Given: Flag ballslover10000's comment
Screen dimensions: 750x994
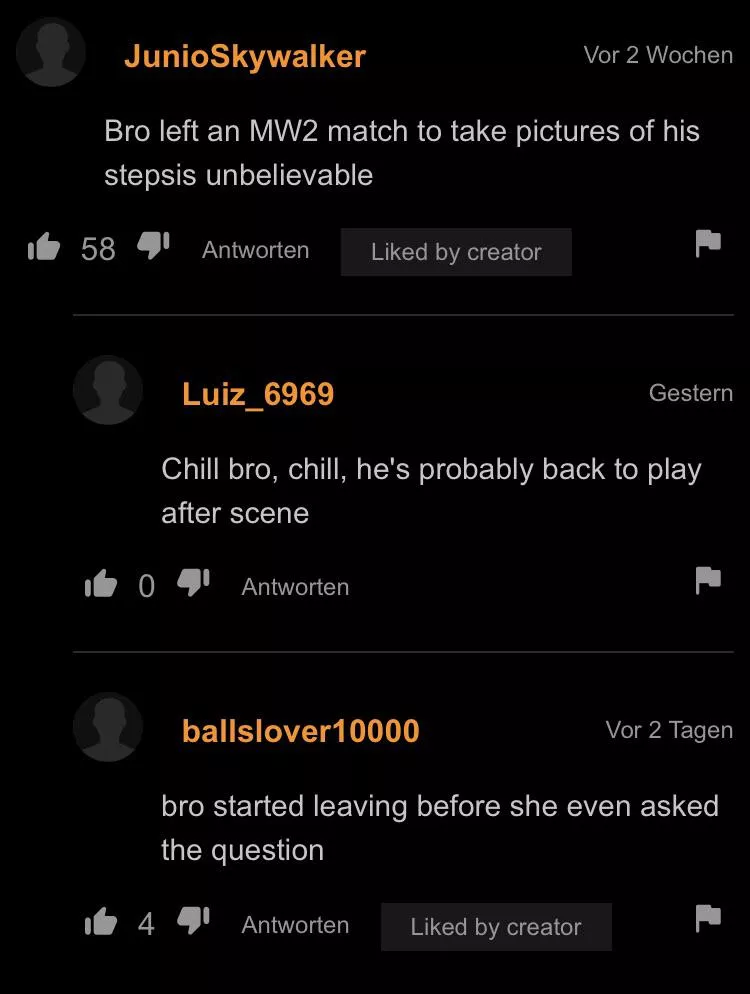Looking at the screenshot, I should point(708,917).
